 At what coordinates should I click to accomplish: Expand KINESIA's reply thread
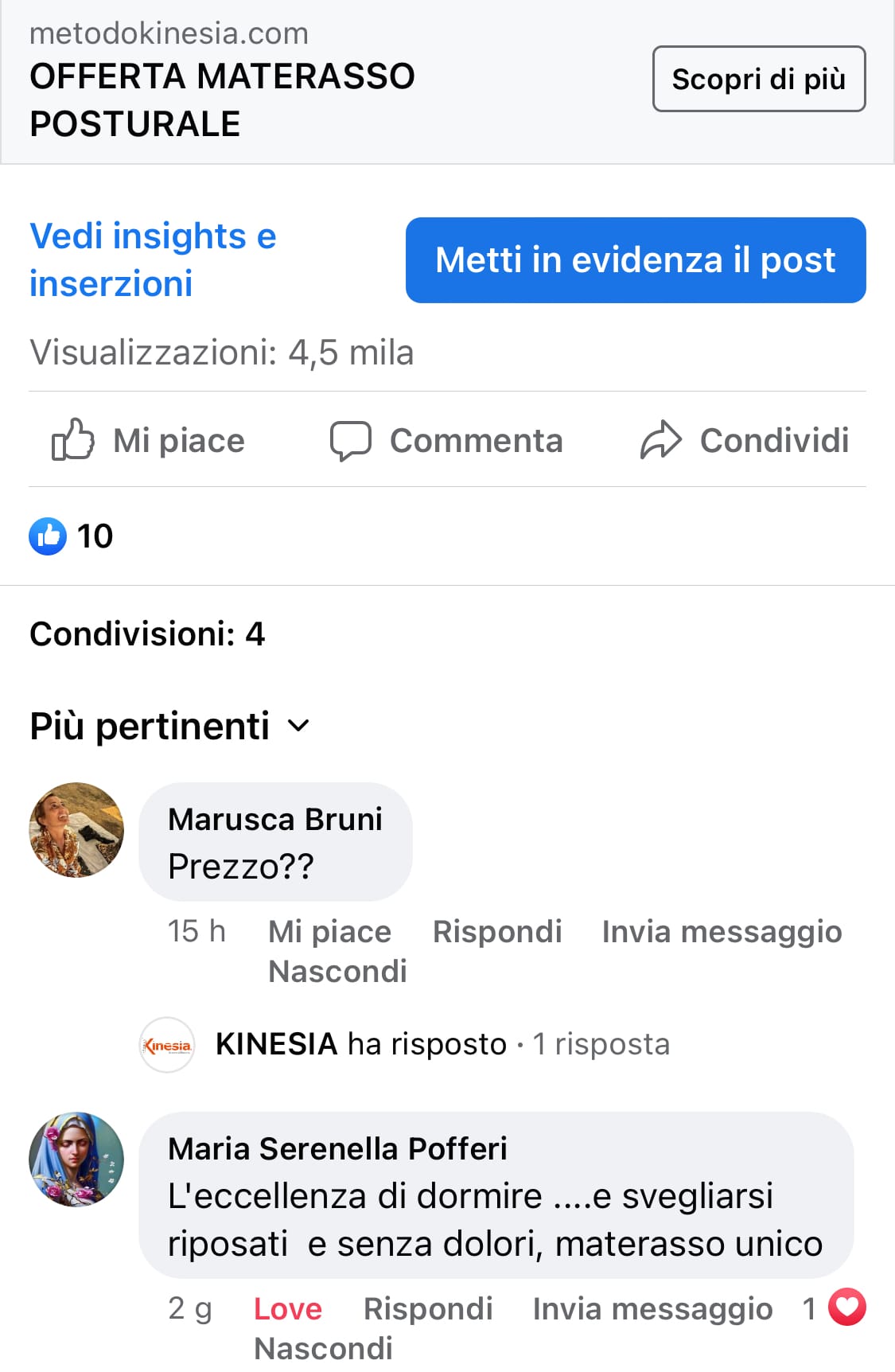[x=442, y=1044]
